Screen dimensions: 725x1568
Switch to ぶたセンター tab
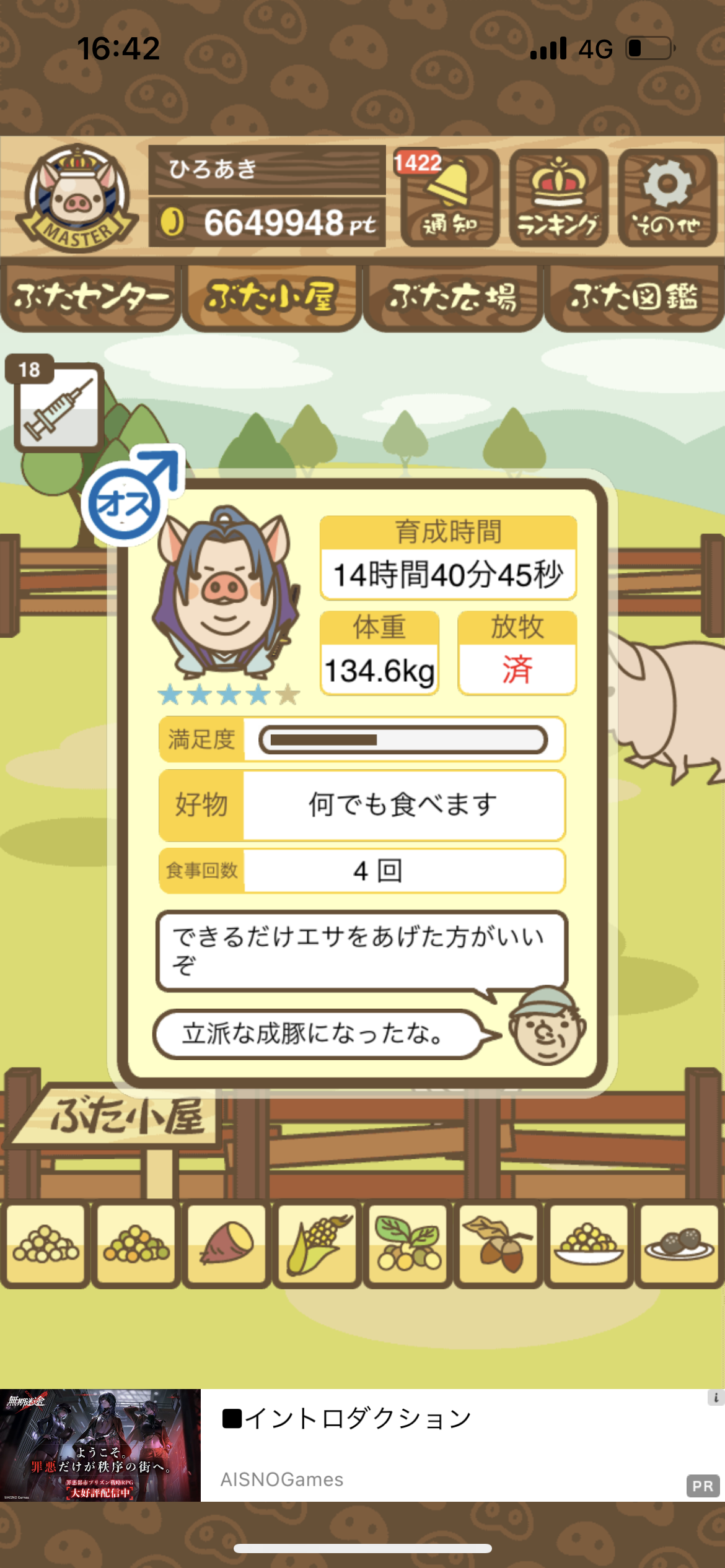click(x=91, y=298)
